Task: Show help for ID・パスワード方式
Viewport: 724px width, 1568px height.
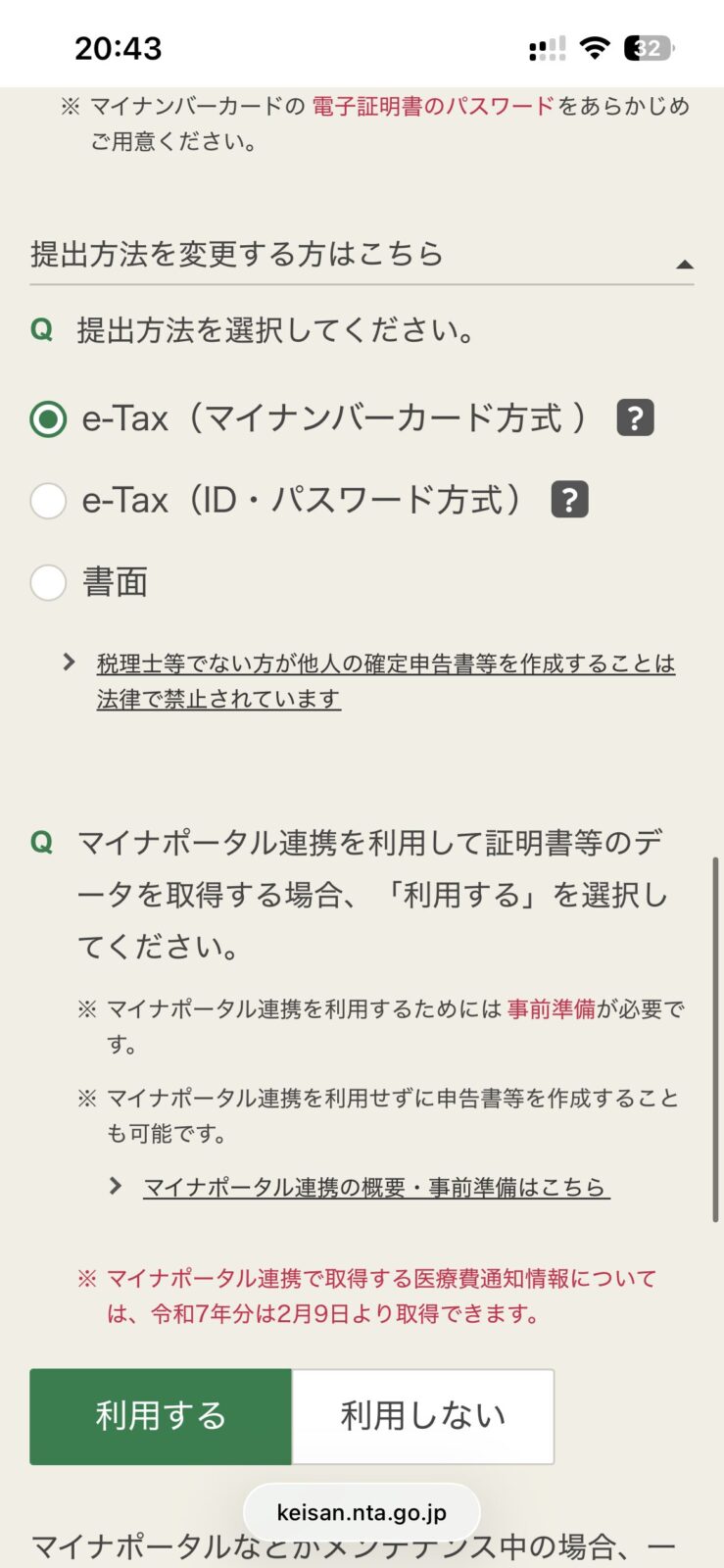Action: 569,500
